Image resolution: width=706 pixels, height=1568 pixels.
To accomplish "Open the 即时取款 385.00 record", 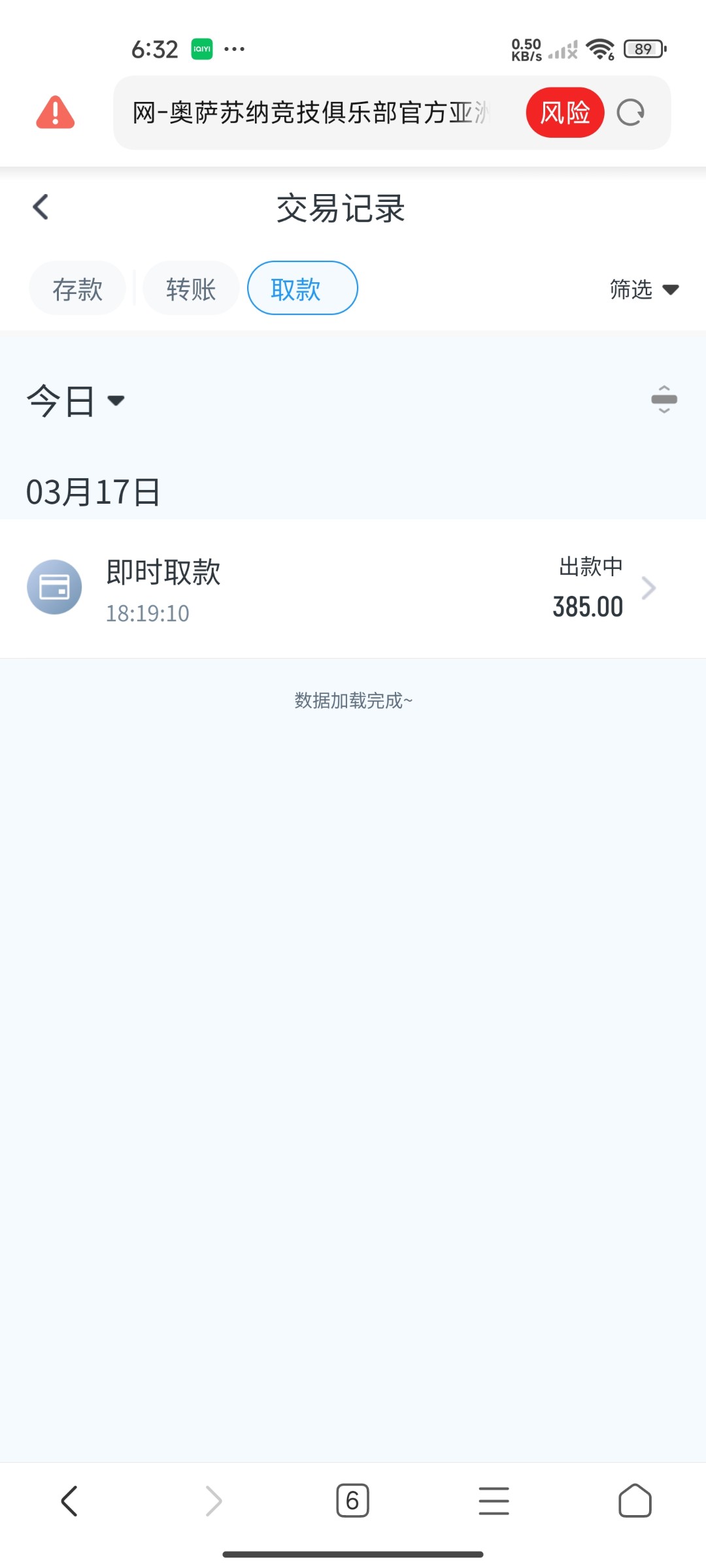I will [x=353, y=589].
